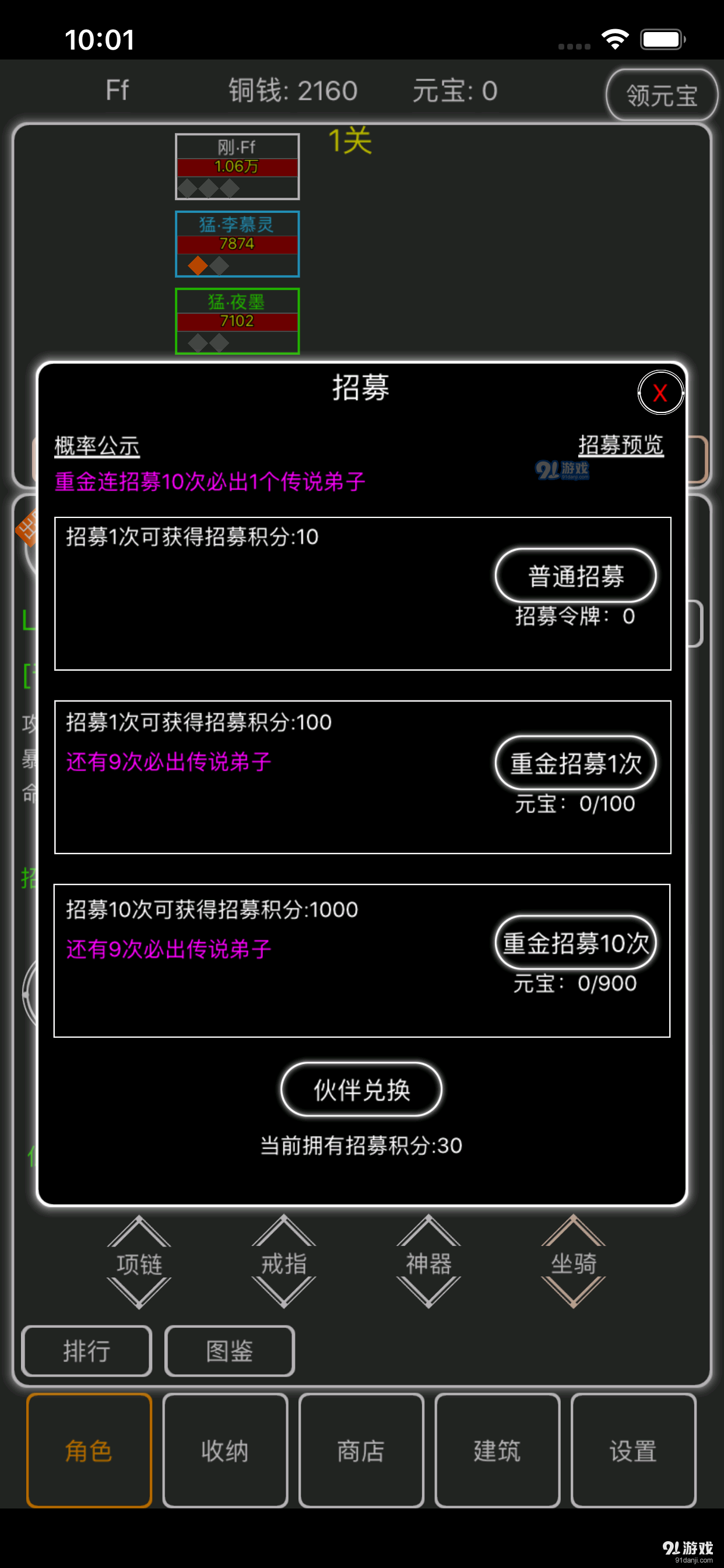Select the 项链 equipment slot

click(139, 1262)
